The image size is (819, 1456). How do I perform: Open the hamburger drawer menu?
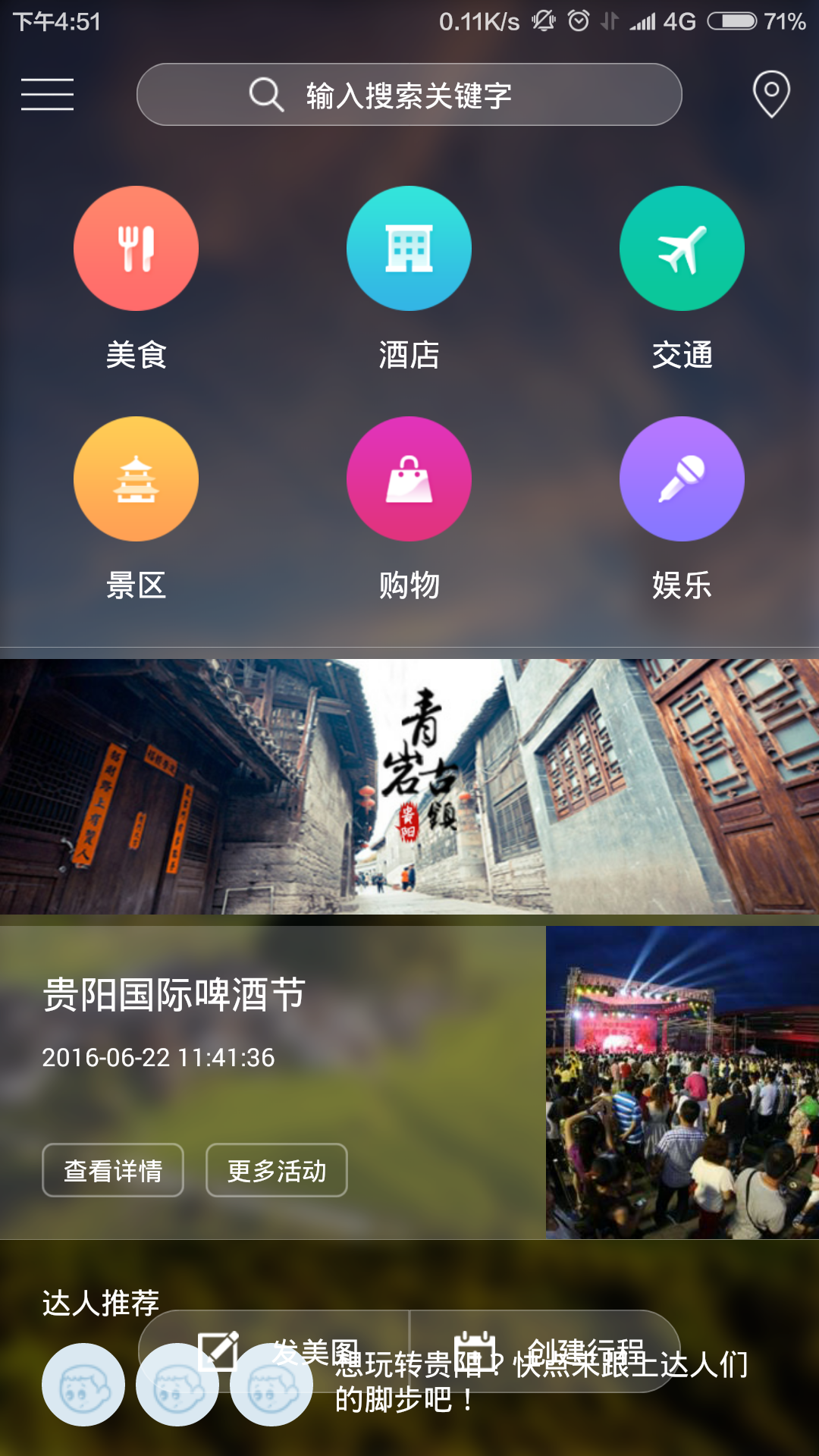click(47, 95)
